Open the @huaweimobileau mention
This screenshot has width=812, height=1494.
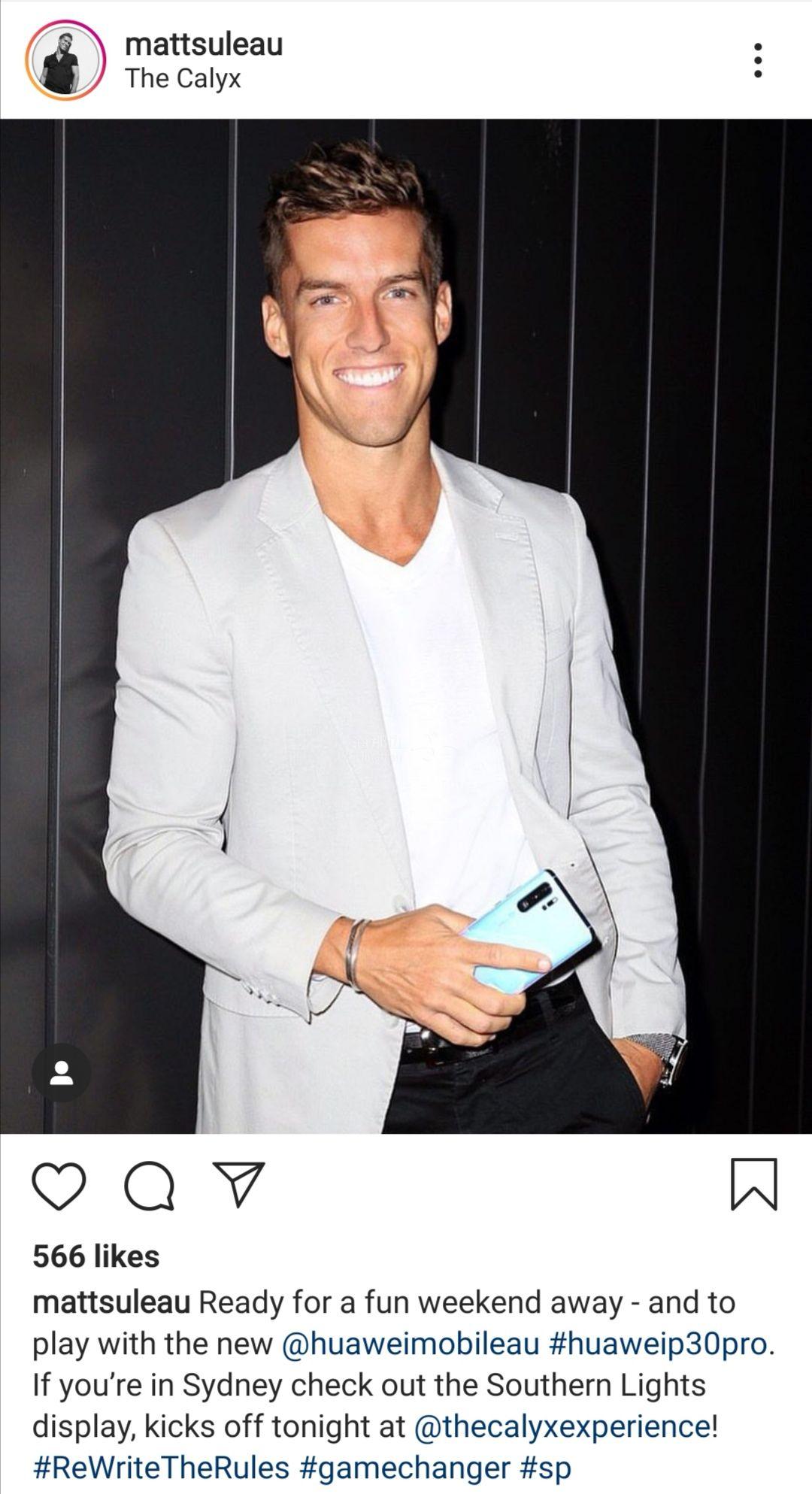click(x=411, y=1344)
